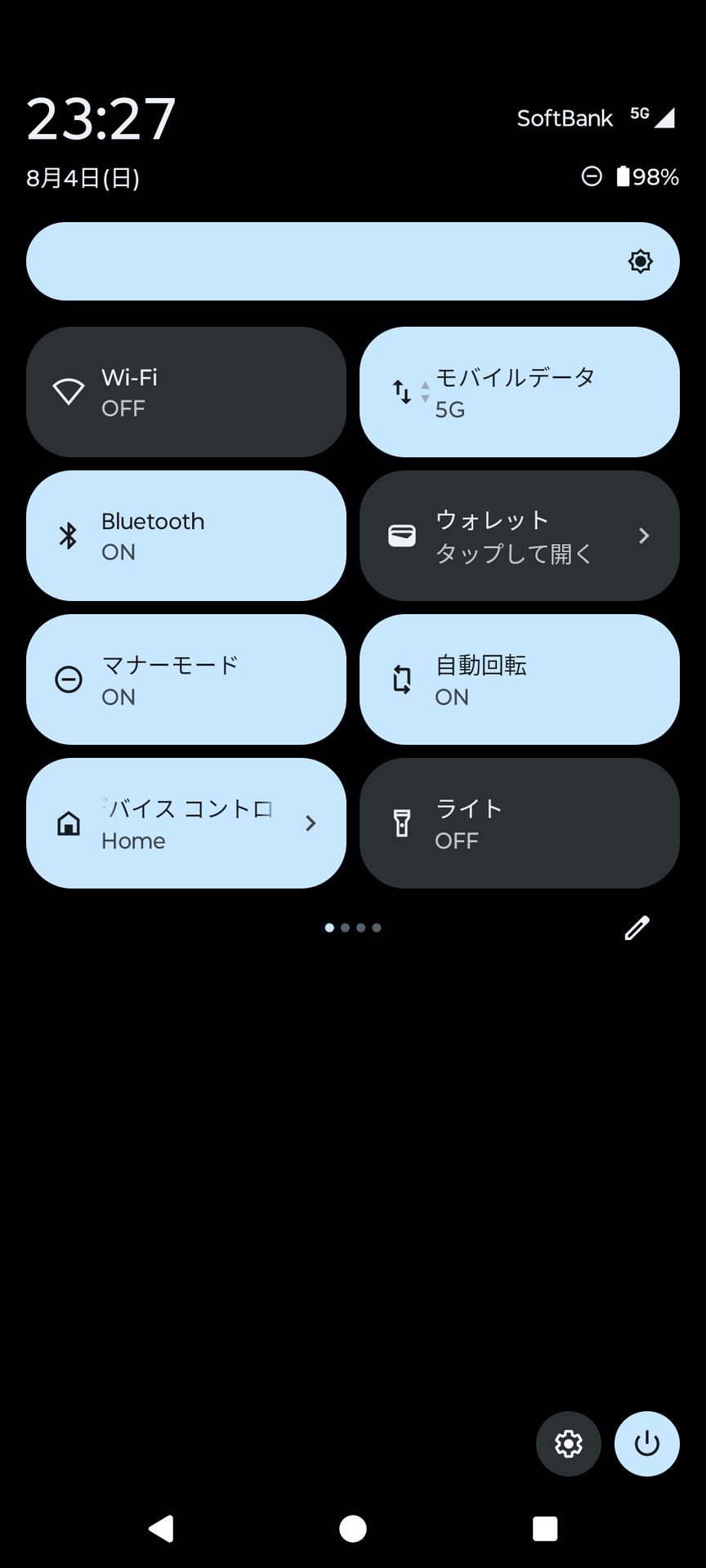The image size is (706, 1568).
Task: Turn off 自動回転 auto-rotate
Action: coord(519,679)
